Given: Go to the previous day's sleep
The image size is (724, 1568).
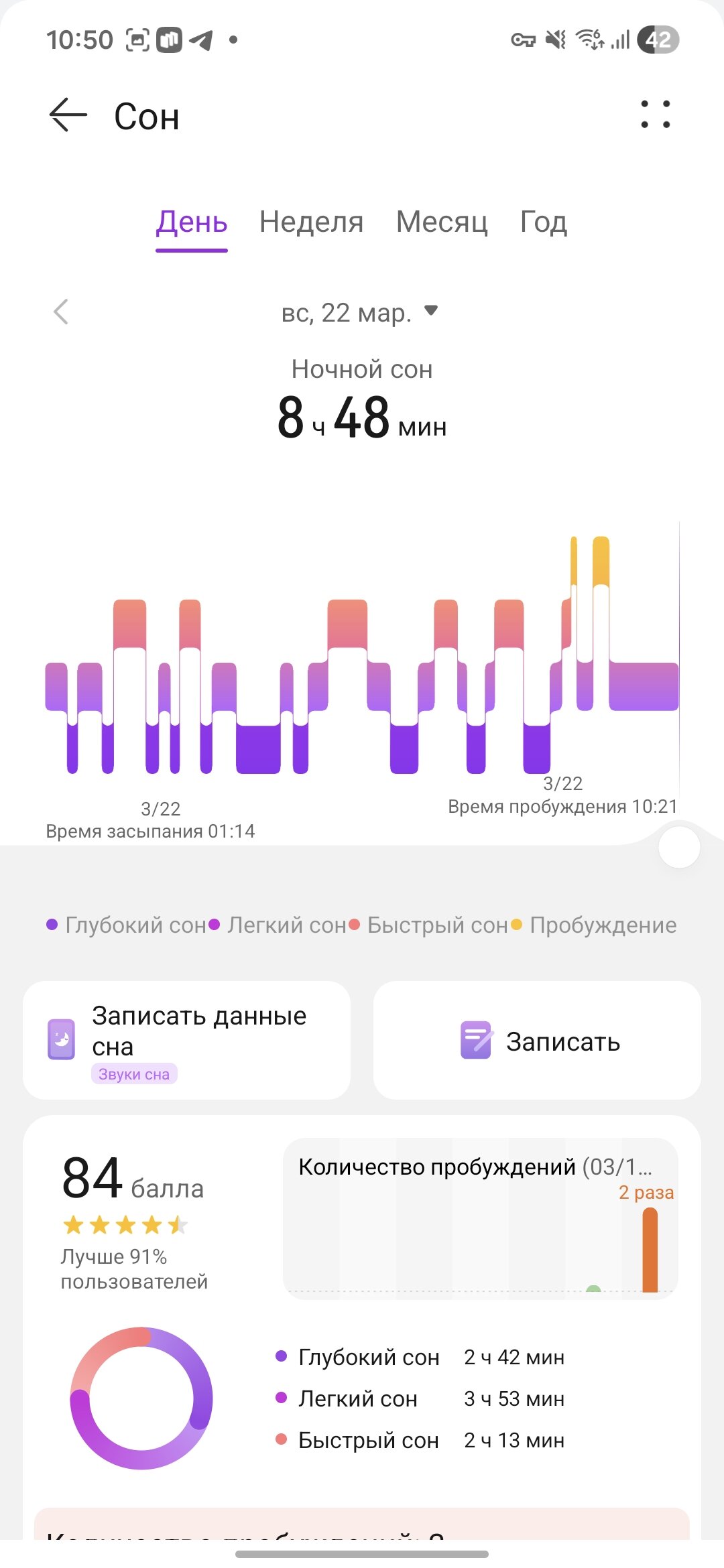Looking at the screenshot, I should pyautogui.click(x=61, y=312).
